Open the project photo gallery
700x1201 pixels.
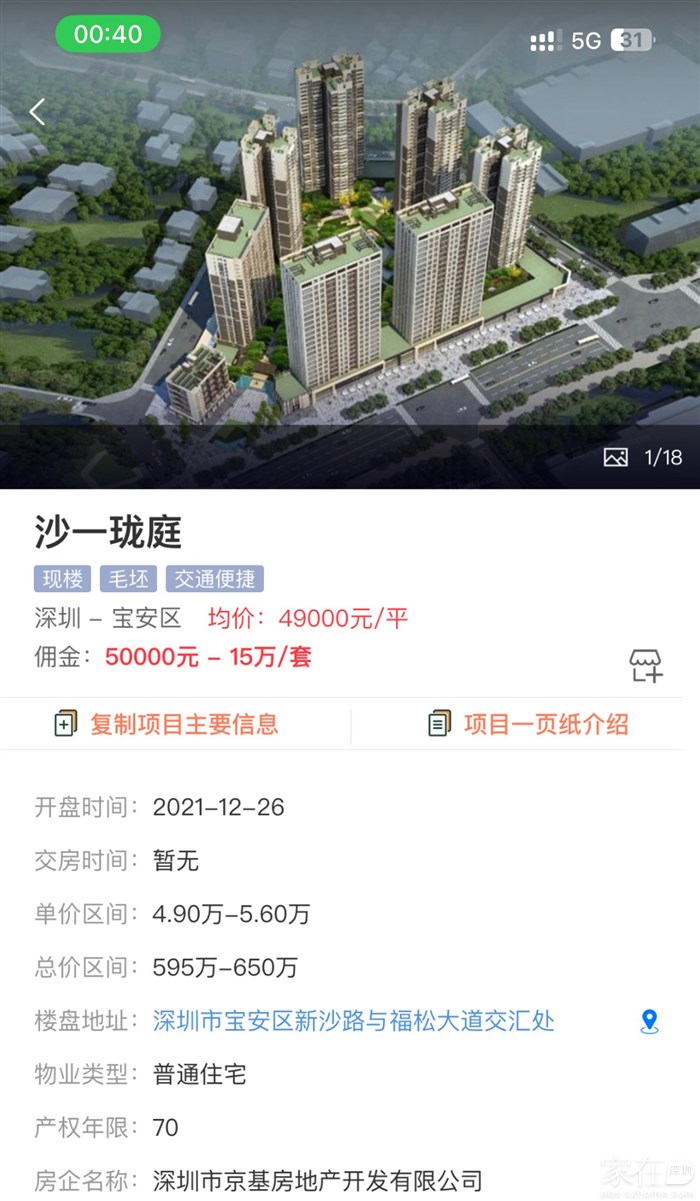click(x=643, y=458)
